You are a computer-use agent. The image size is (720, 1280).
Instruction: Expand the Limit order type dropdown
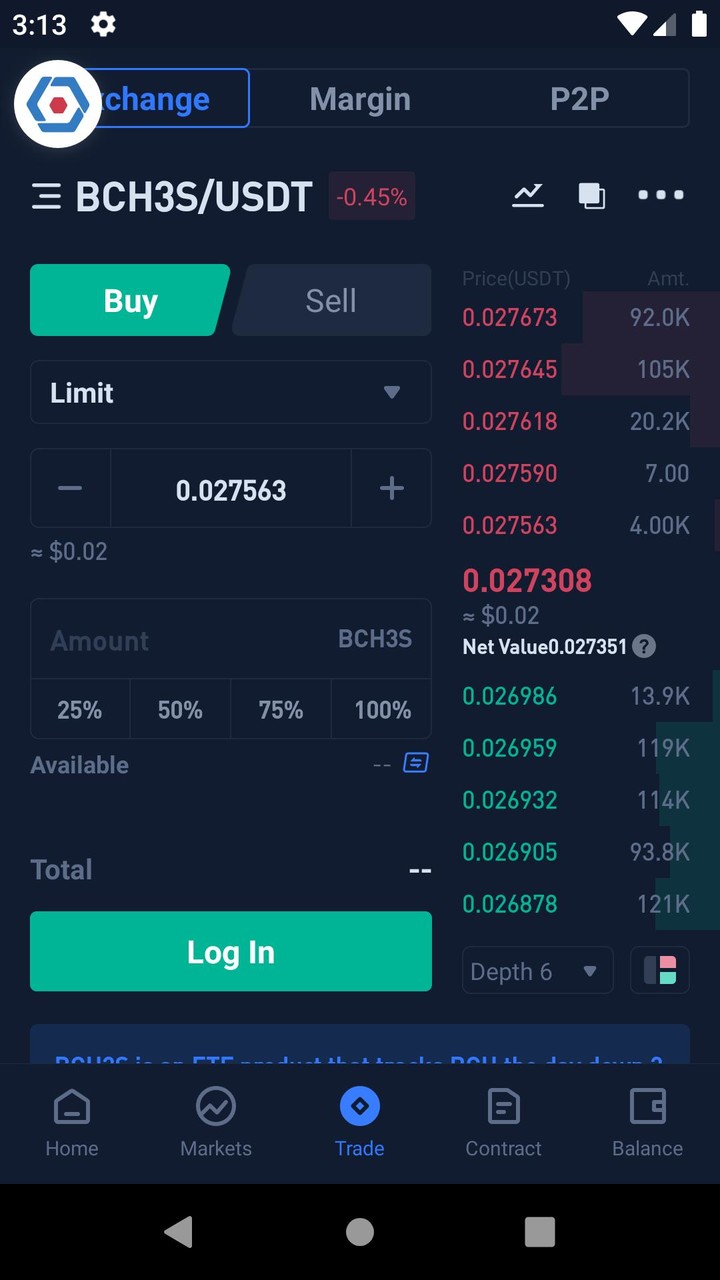[x=231, y=392]
